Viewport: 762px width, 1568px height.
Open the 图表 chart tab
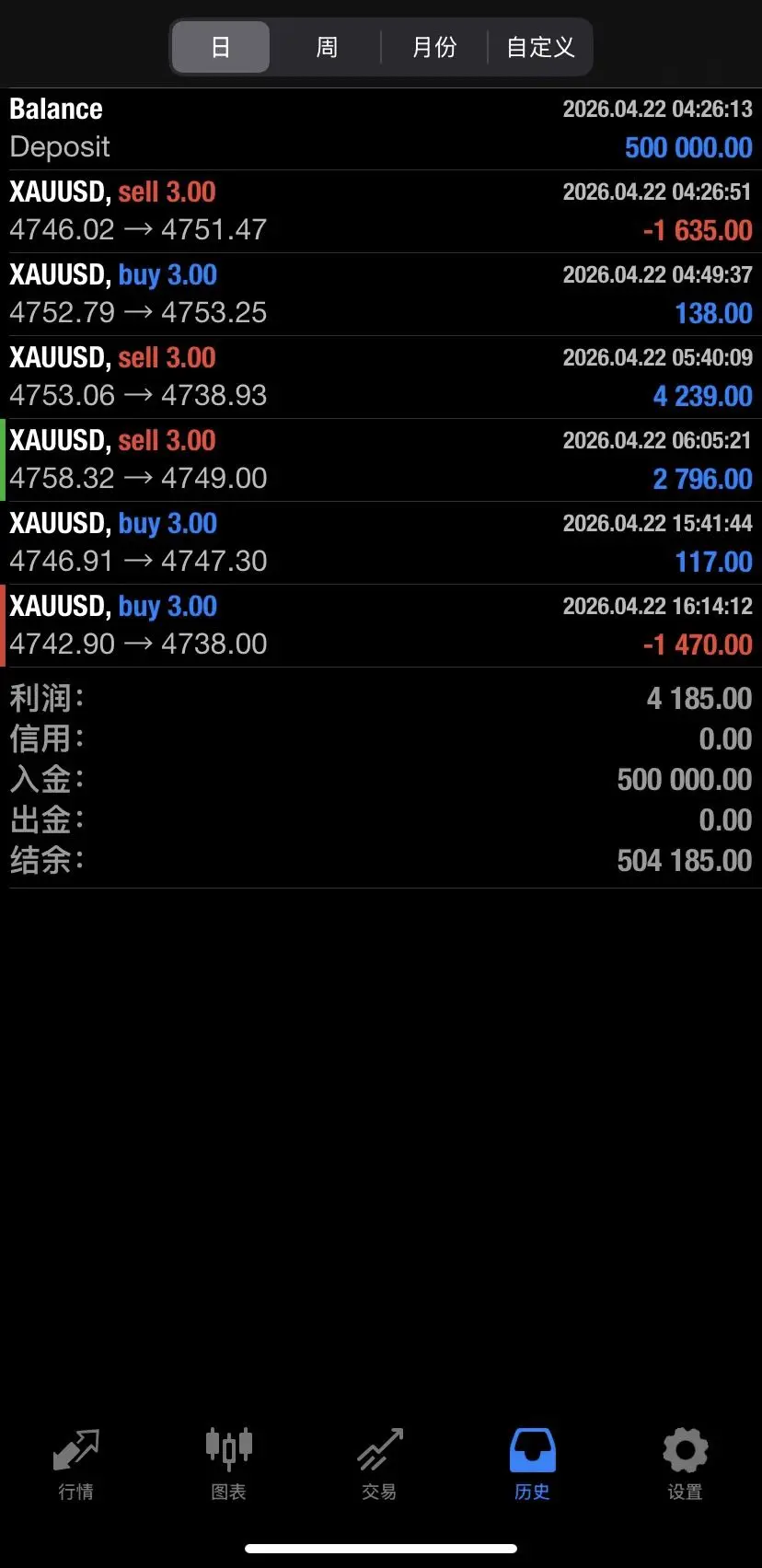coord(228,1464)
